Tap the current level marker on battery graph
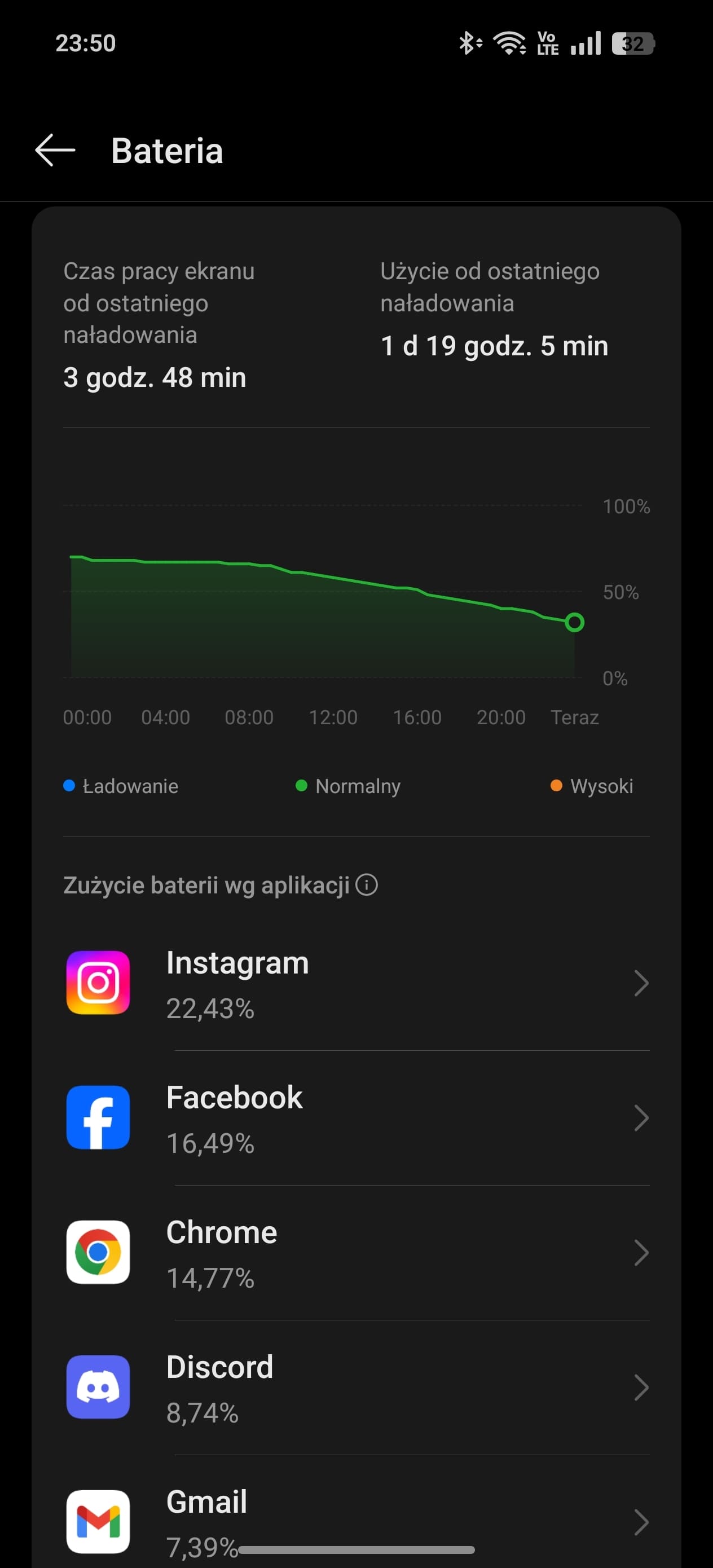Viewport: 713px width, 1568px height. point(574,622)
